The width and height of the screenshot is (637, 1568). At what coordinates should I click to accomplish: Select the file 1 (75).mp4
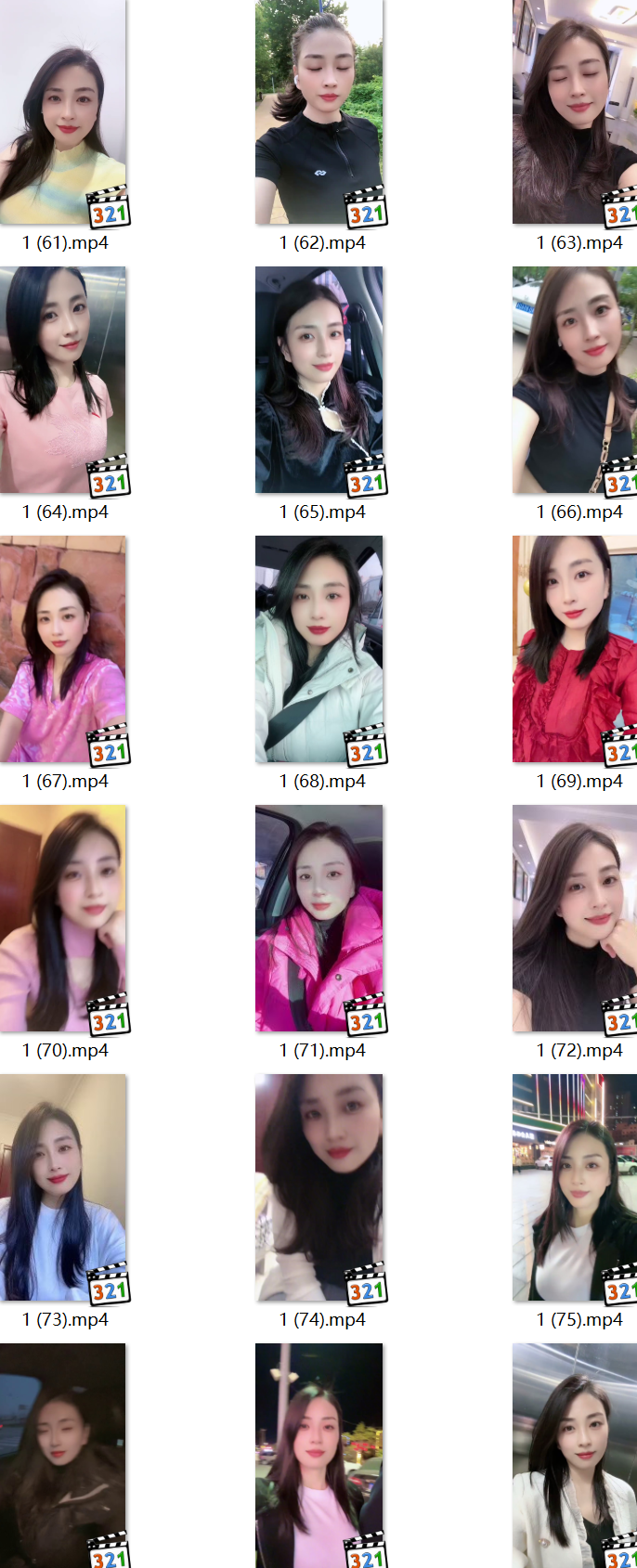[575, 1187]
